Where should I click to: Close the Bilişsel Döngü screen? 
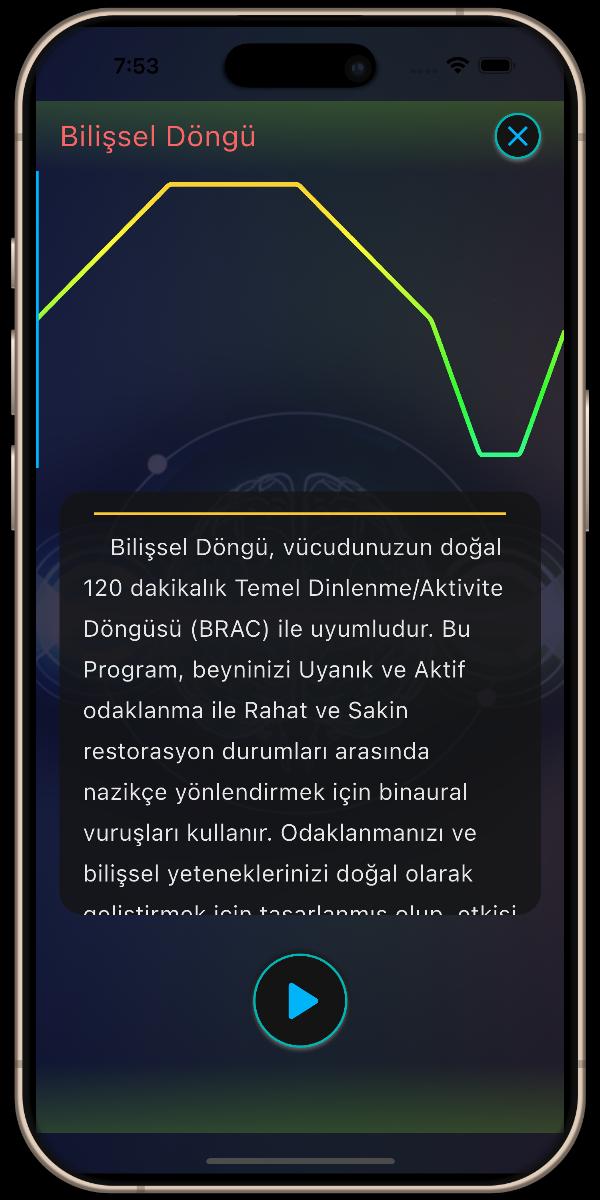517,136
